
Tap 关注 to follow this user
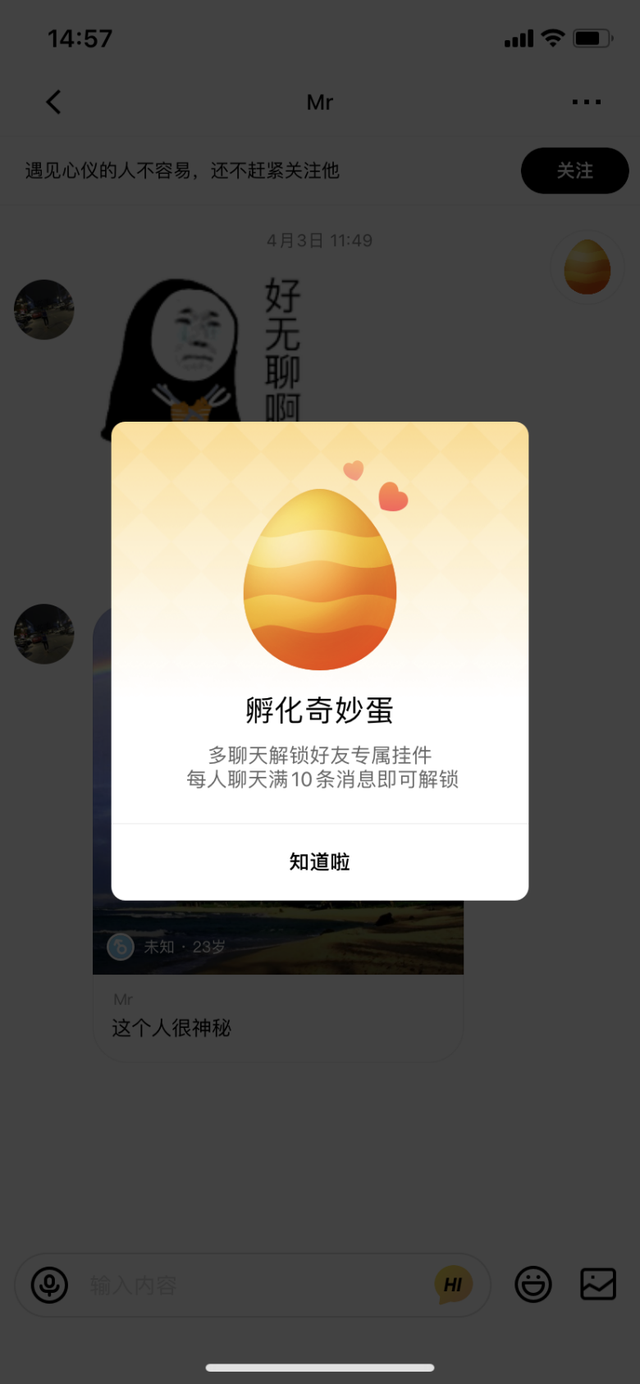click(x=574, y=171)
